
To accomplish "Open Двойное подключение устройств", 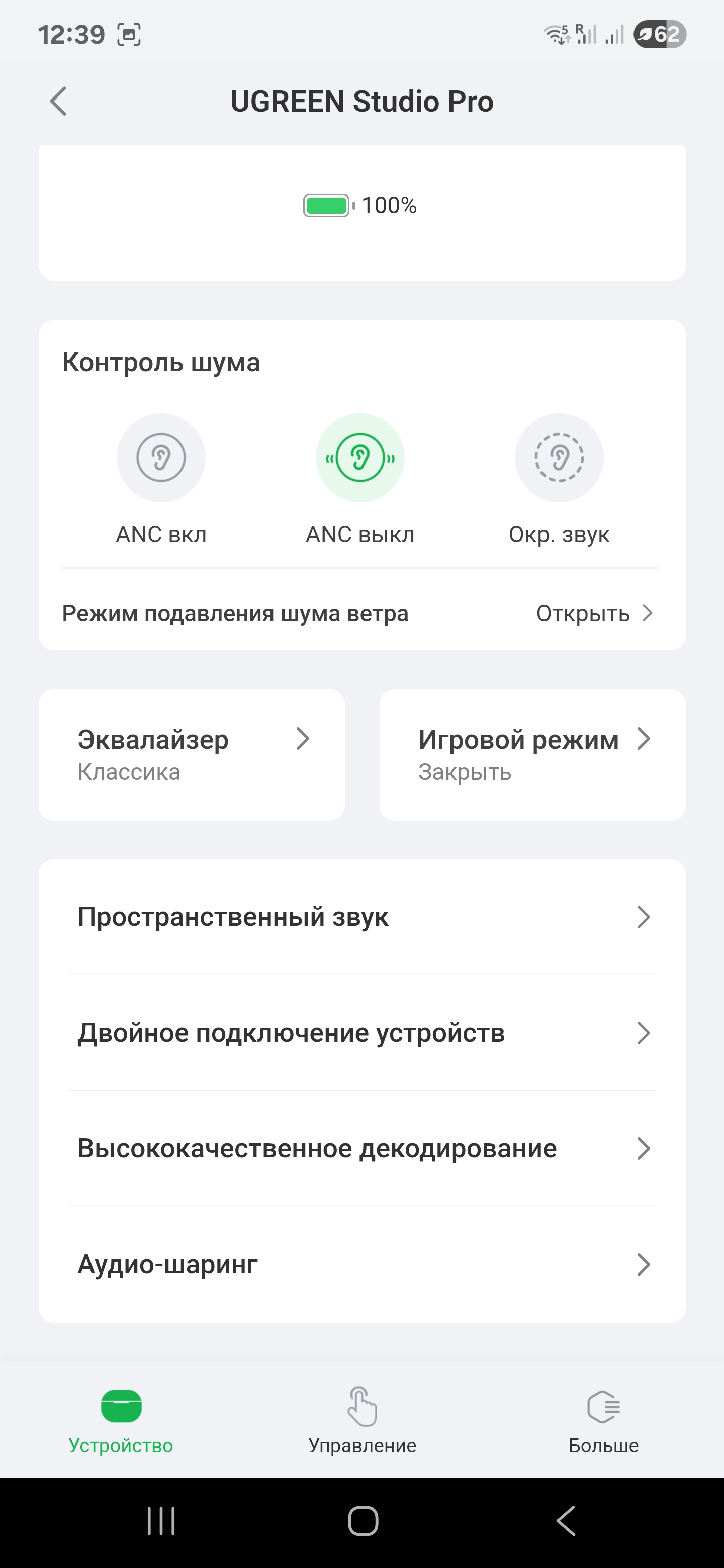I will (361, 1033).
